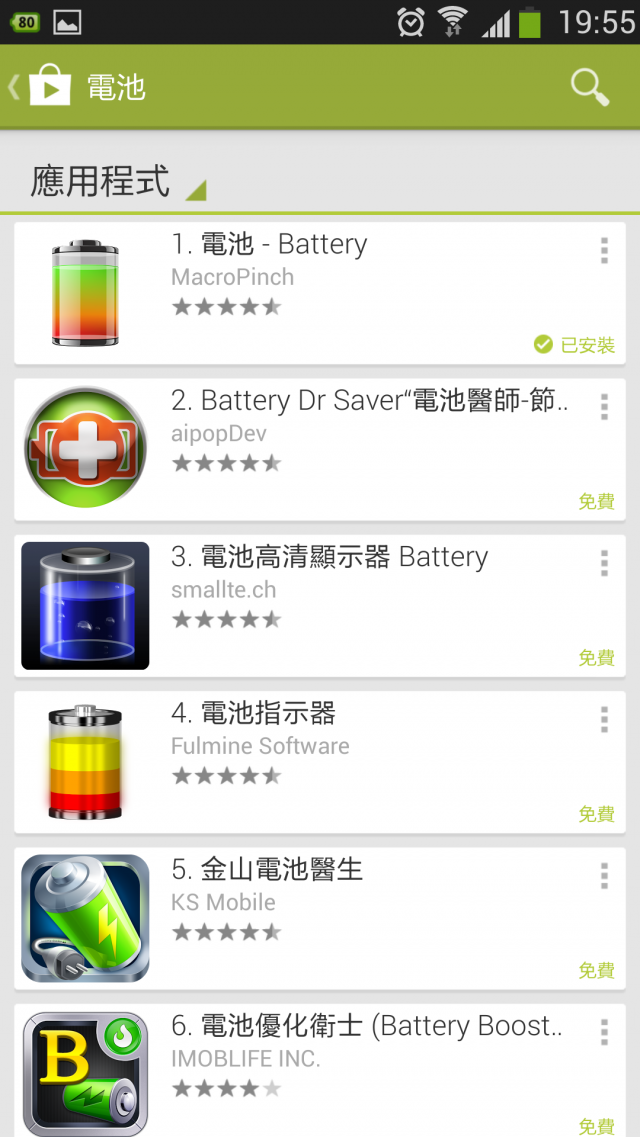Open overflow menu for 電池優化衛士

tap(604, 1032)
